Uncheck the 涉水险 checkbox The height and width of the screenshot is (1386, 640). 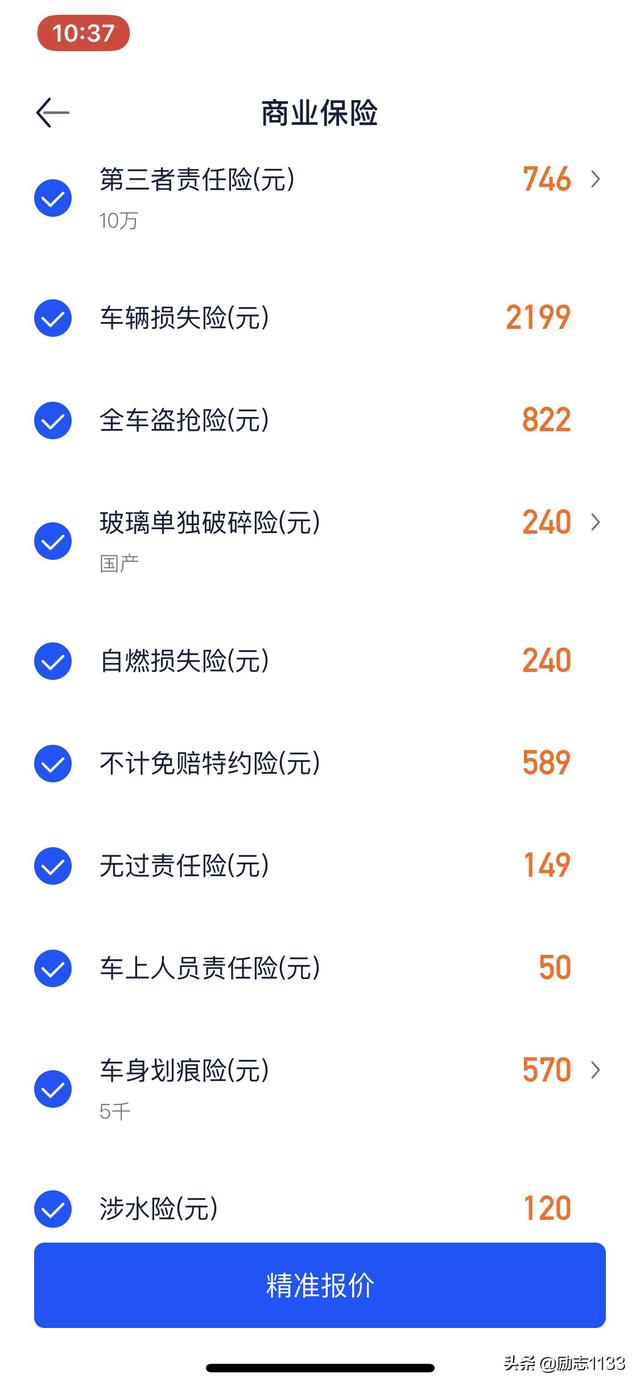point(53,1209)
